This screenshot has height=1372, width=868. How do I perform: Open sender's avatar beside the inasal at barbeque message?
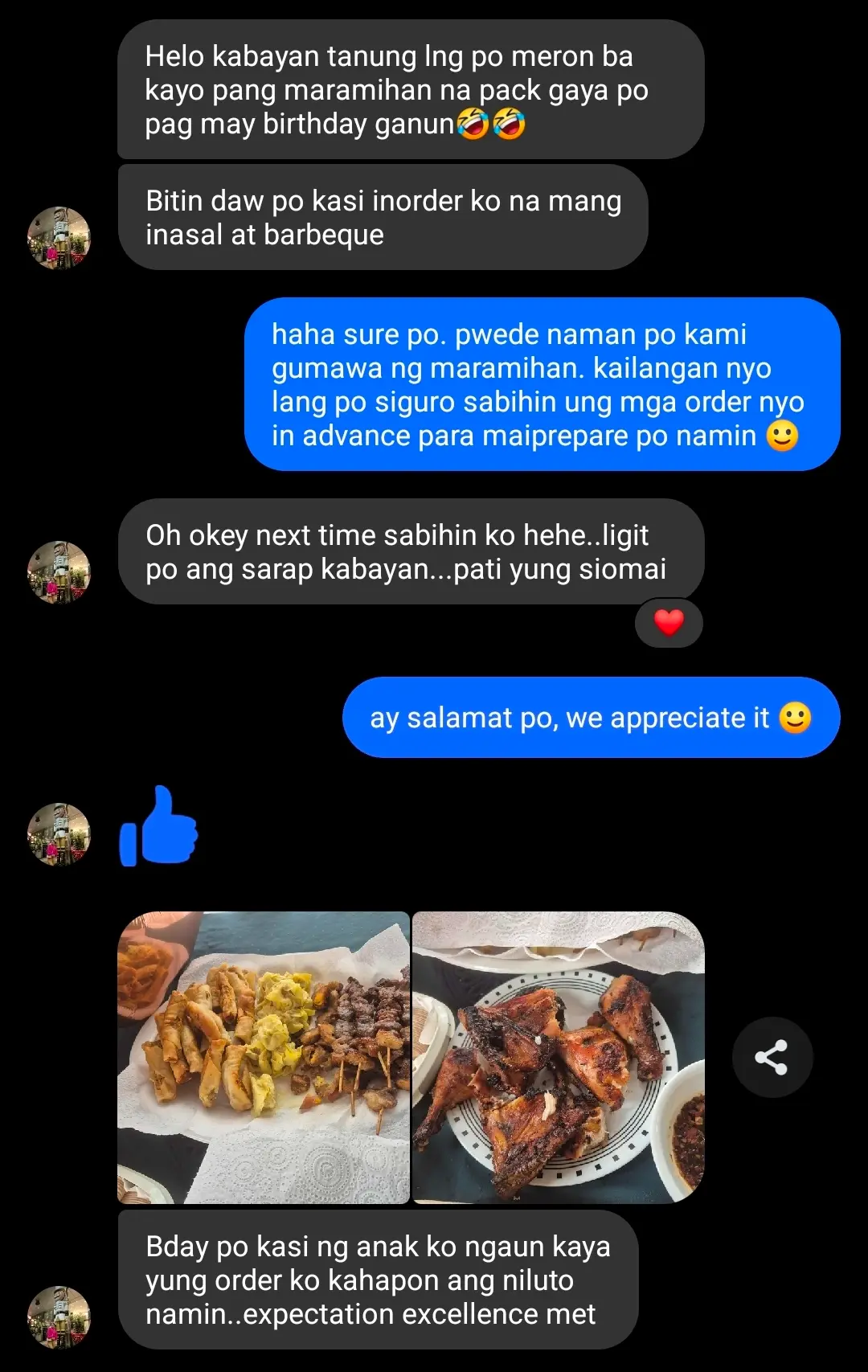[x=59, y=238]
